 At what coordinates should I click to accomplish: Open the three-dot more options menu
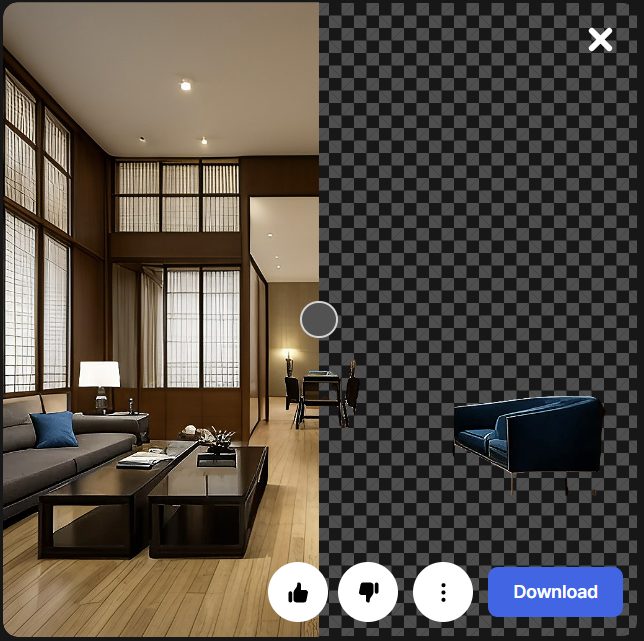443,592
